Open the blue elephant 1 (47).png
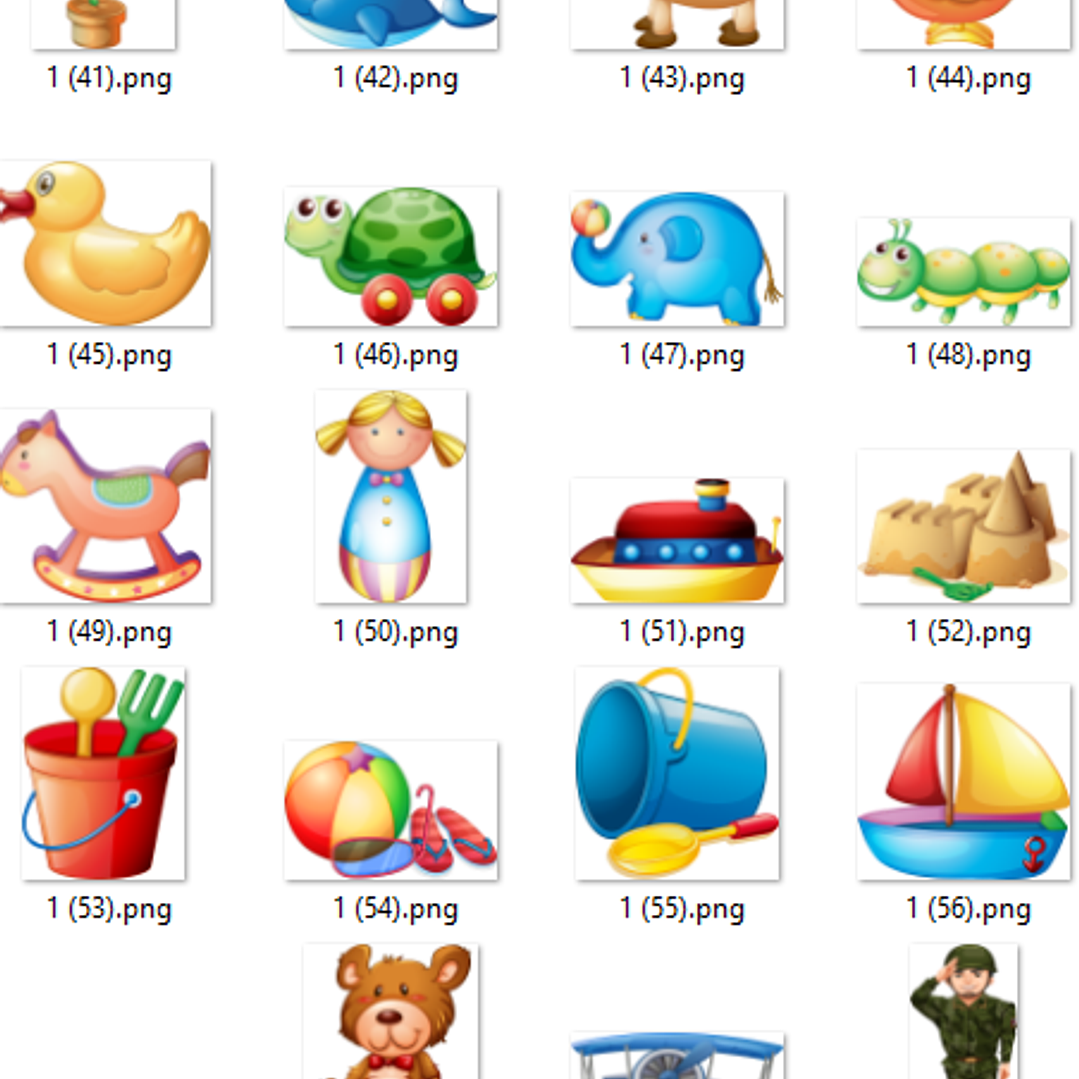Viewport: 1079px width, 1079px height. point(677,259)
